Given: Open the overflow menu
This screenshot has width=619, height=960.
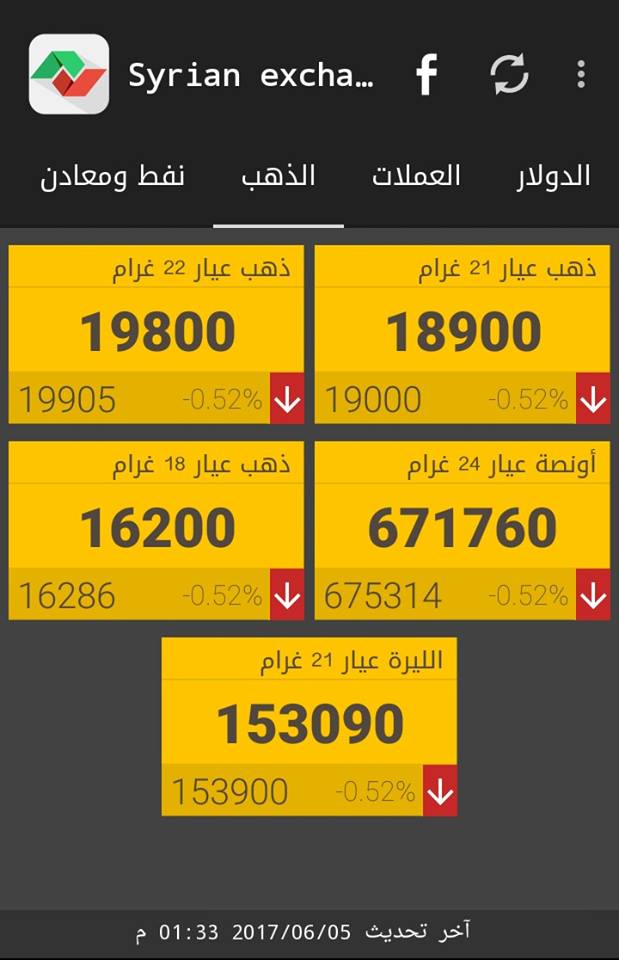Looking at the screenshot, I should coord(581,75).
